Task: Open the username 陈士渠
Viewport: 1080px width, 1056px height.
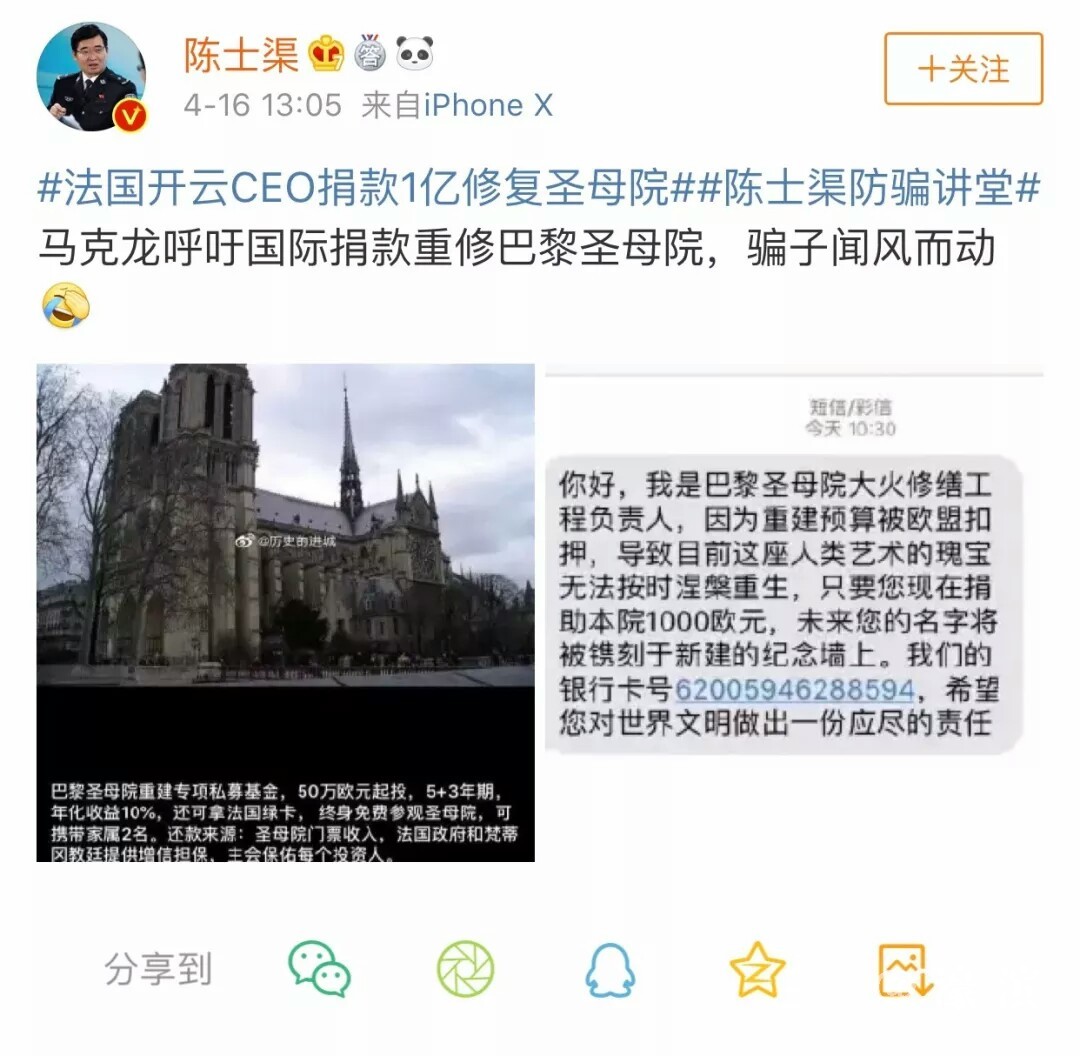Action: (241, 54)
